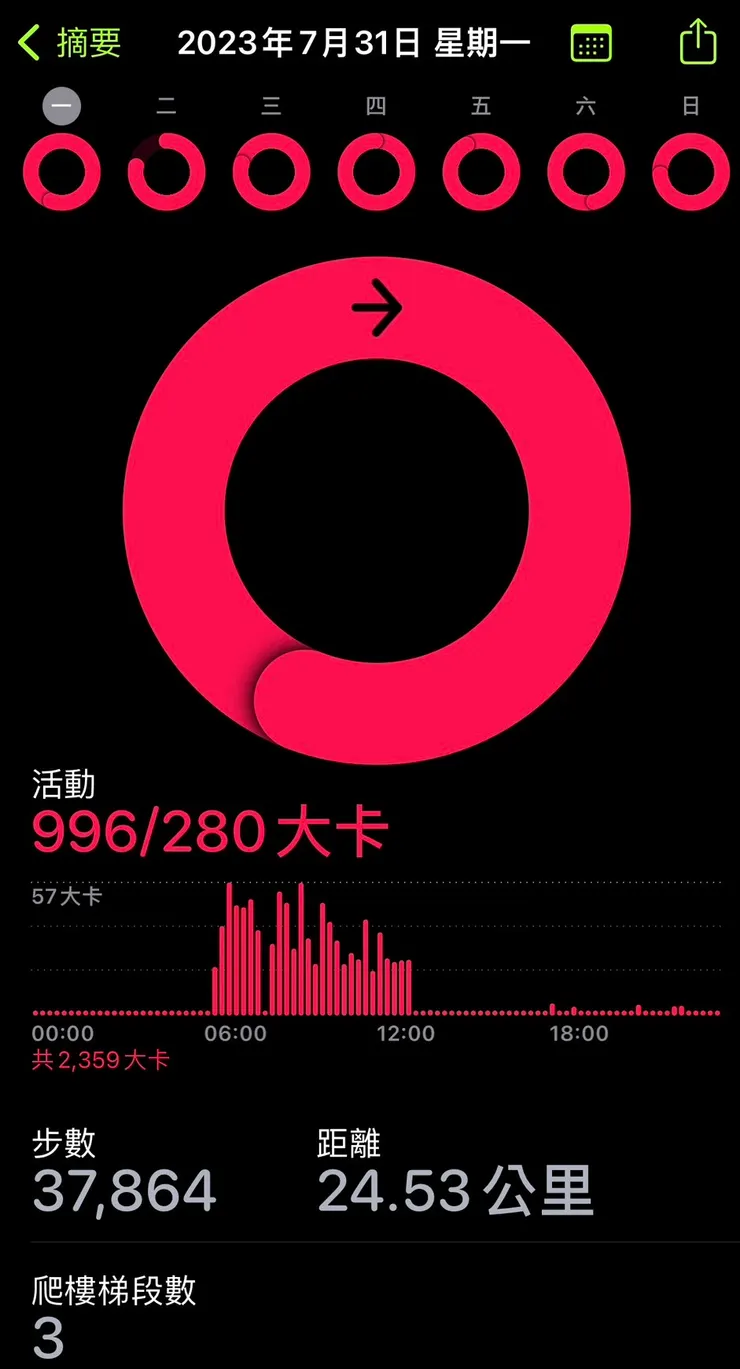Select Wednesday's activity ring
The width and height of the screenshot is (740, 1369).
[271, 171]
